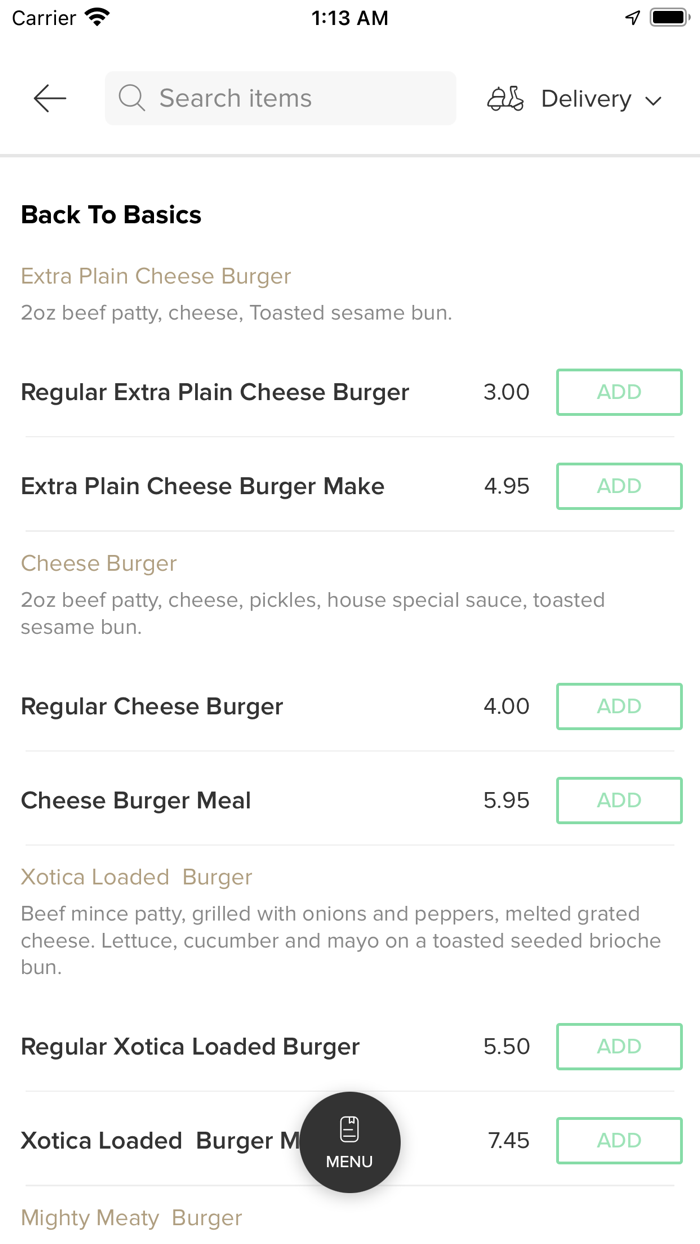Expand the Delivery dropdown

[x=575, y=99]
